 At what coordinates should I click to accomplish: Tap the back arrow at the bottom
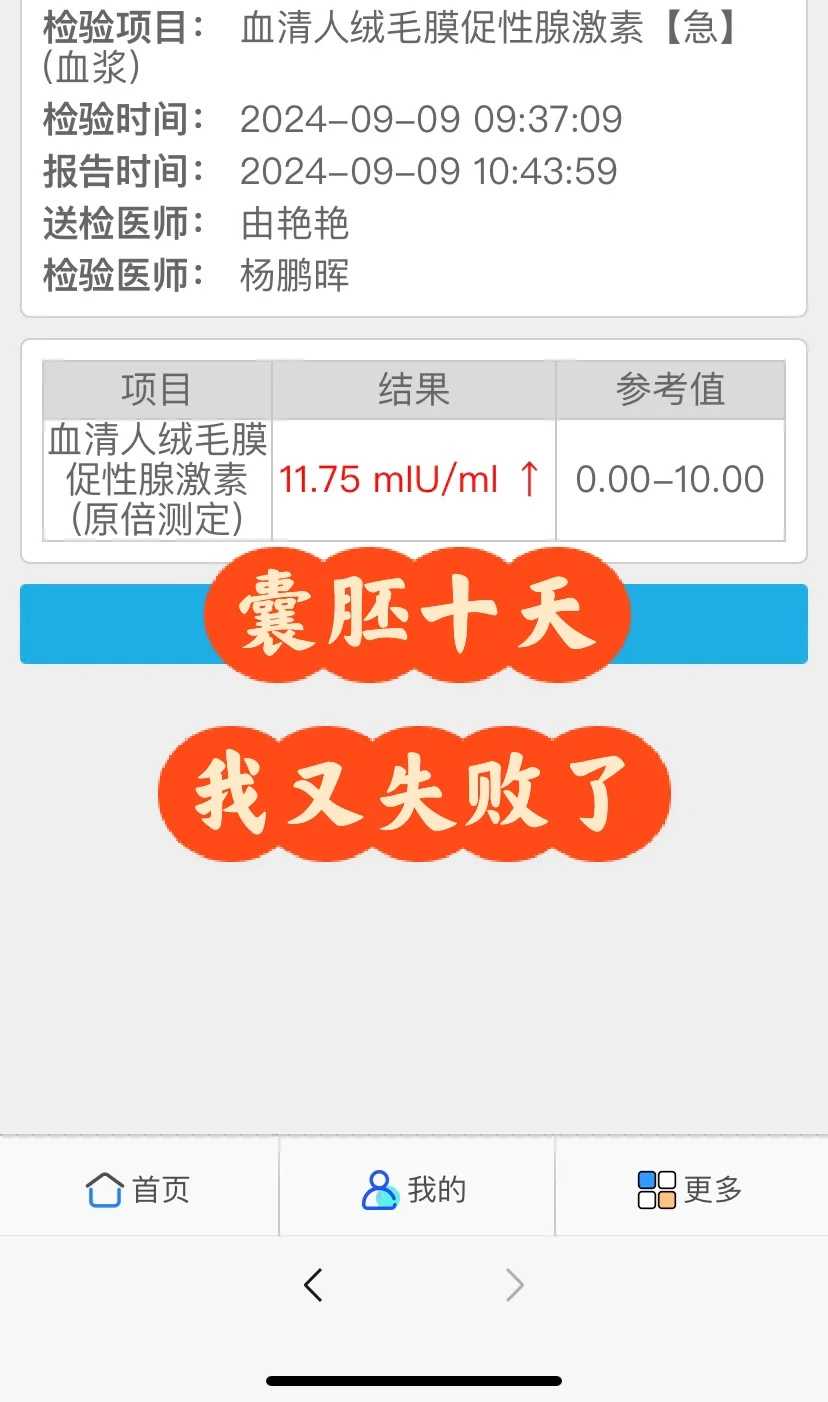click(x=312, y=1286)
